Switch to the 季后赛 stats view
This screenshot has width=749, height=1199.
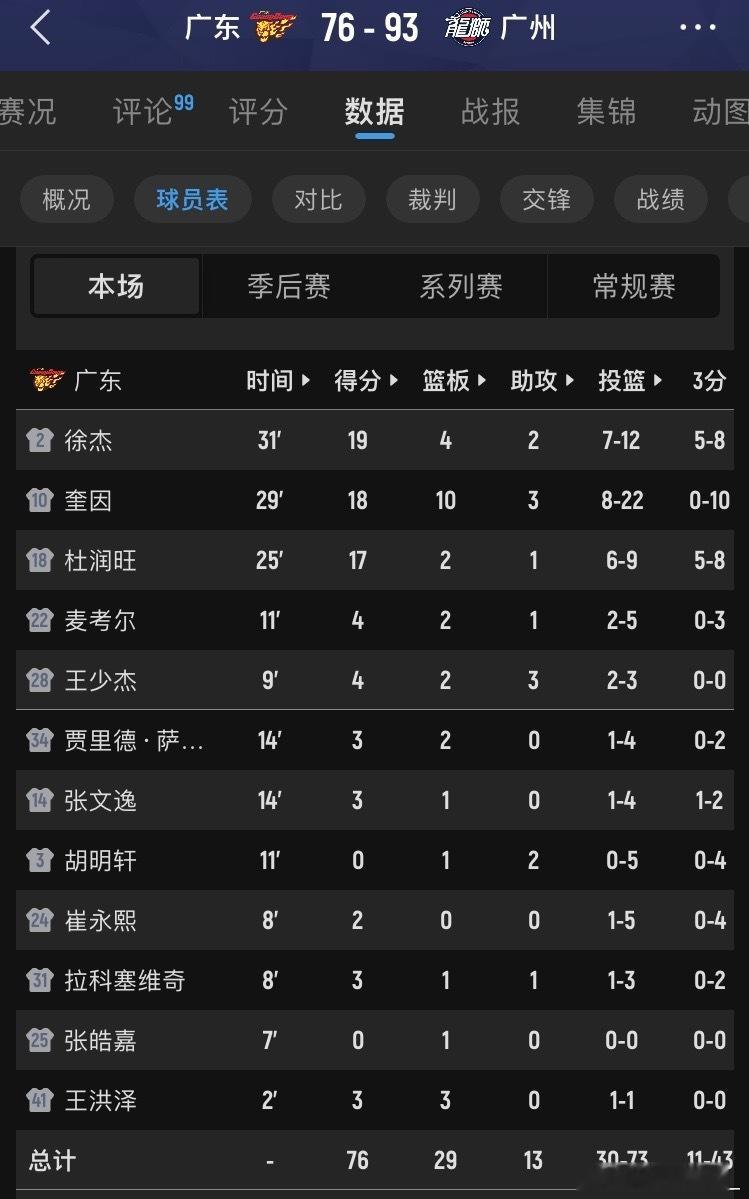pos(289,286)
